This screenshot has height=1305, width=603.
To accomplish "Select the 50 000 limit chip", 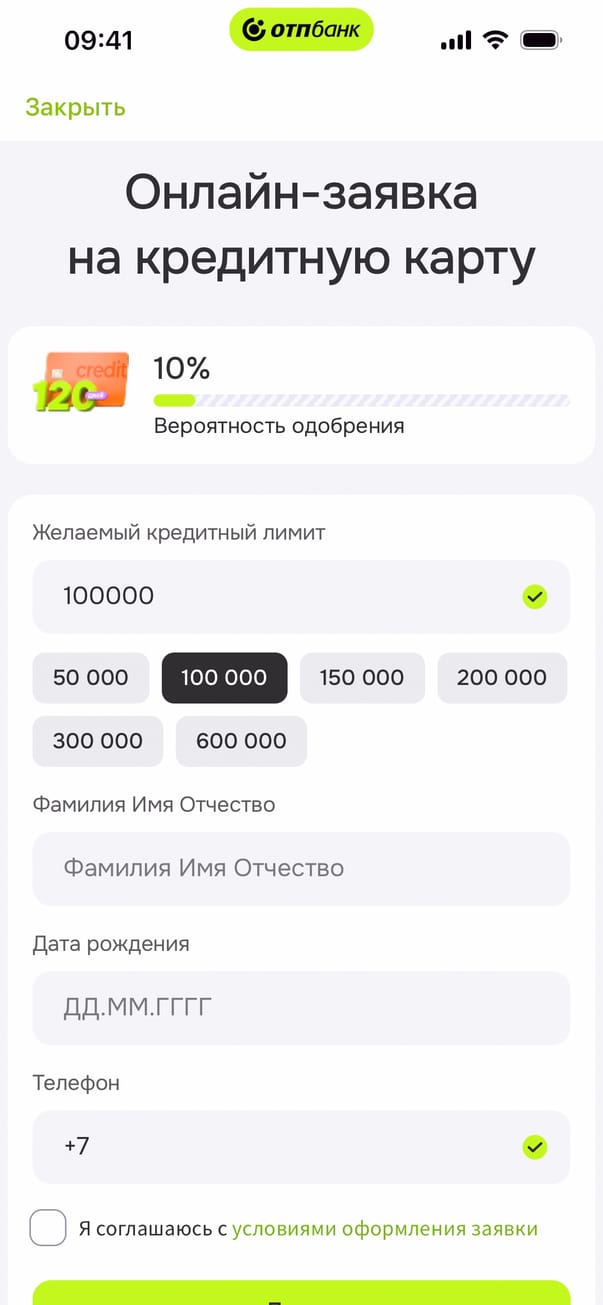I will tap(91, 678).
